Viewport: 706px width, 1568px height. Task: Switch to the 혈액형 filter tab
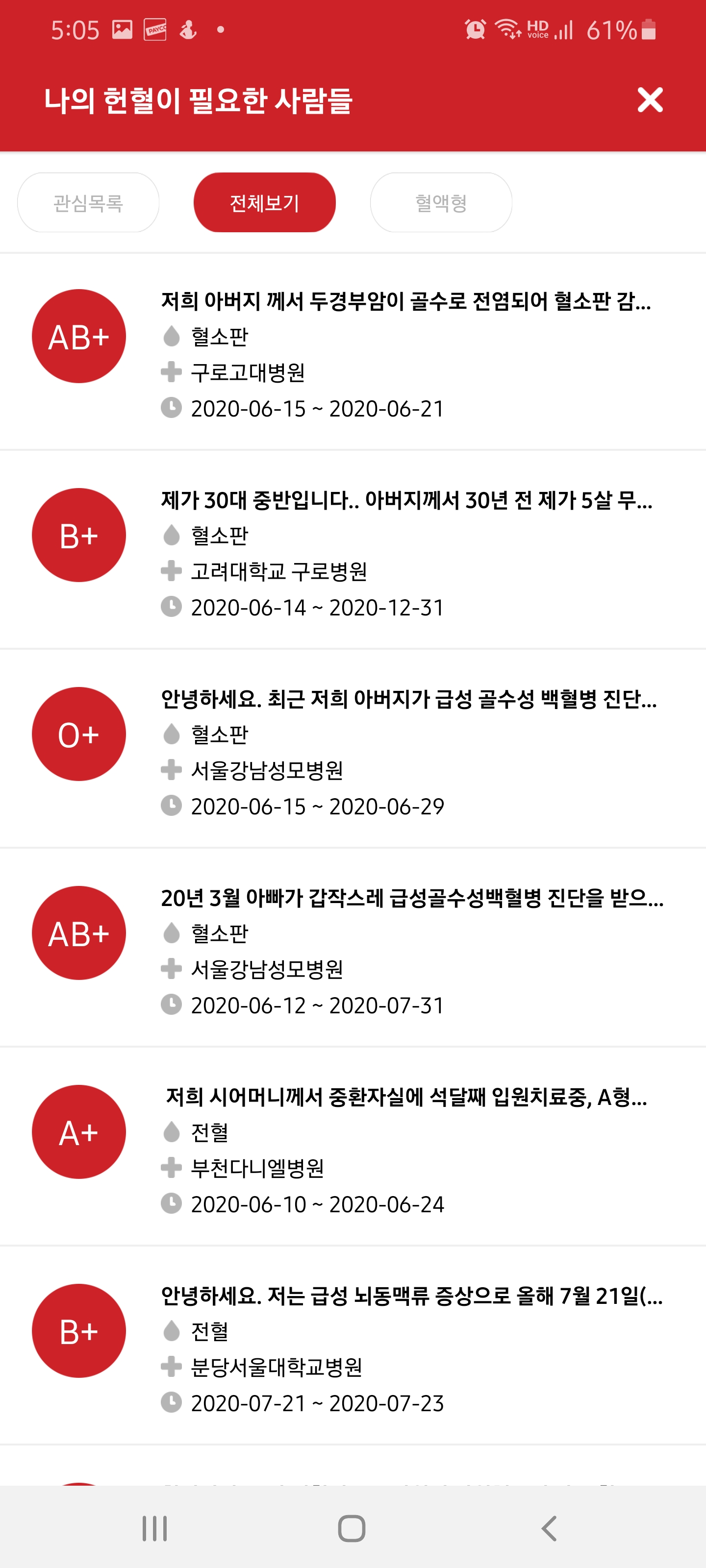441,203
